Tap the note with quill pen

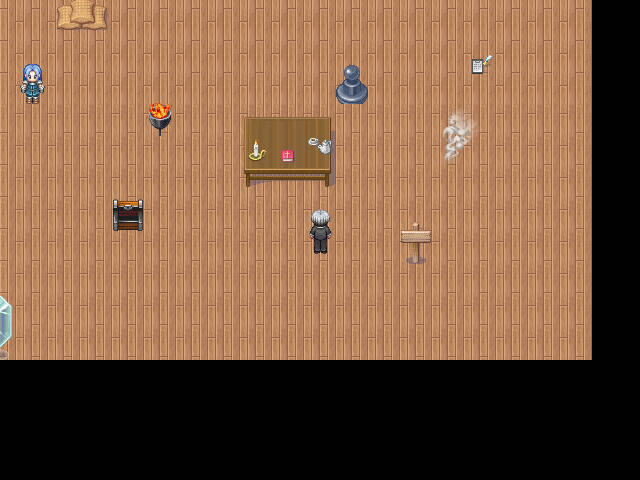[x=481, y=65]
